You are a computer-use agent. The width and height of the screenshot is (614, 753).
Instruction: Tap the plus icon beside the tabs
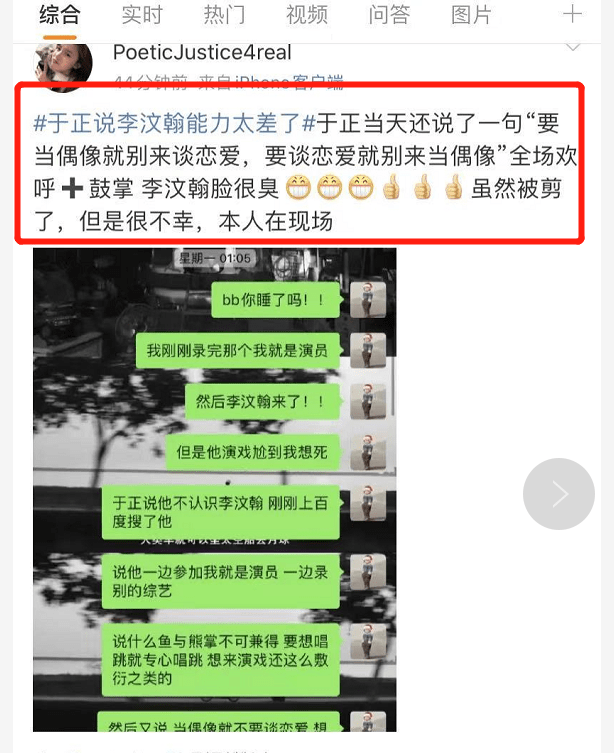[572, 14]
